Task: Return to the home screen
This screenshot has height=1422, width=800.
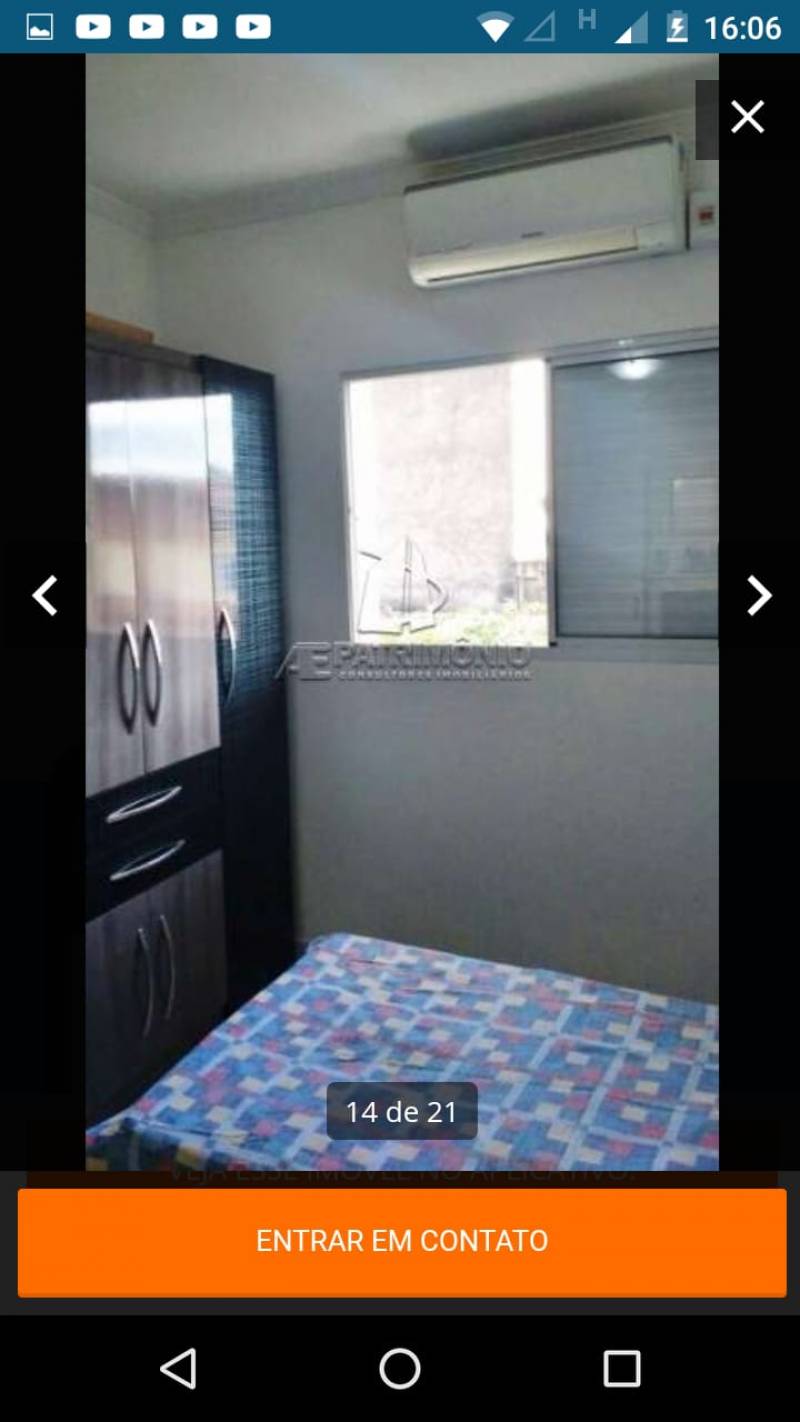Action: coord(400,1369)
